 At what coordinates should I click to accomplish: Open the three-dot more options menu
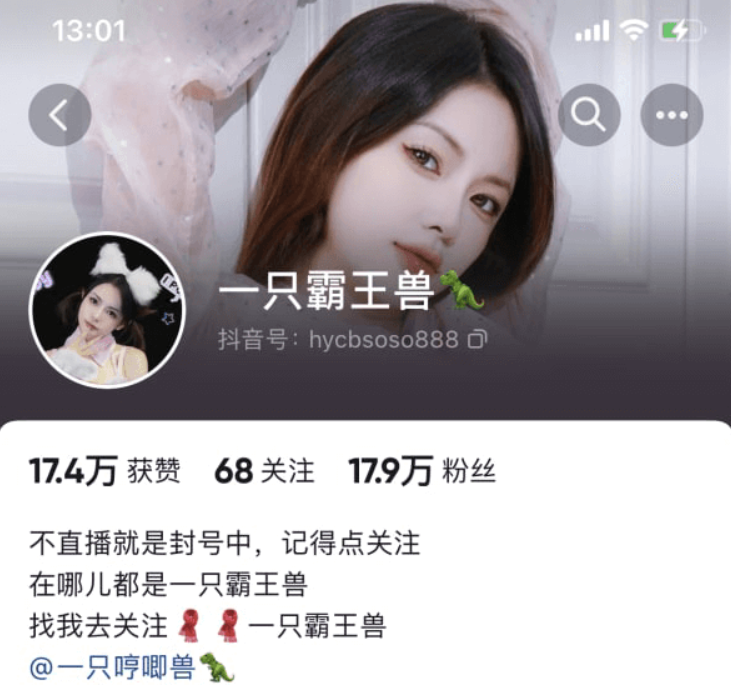tap(671, 116)
